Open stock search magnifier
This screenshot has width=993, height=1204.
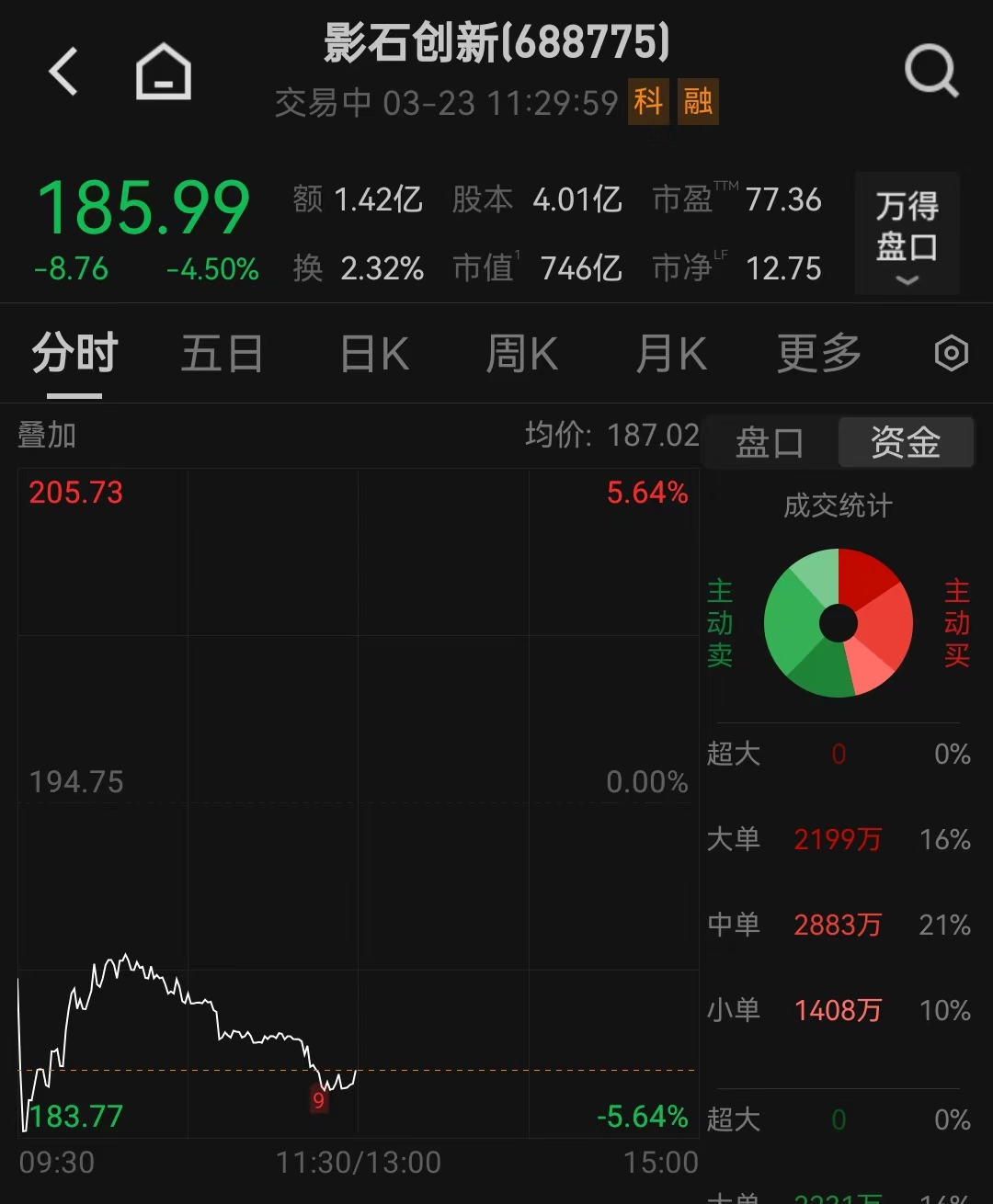[x=930, y=72]
